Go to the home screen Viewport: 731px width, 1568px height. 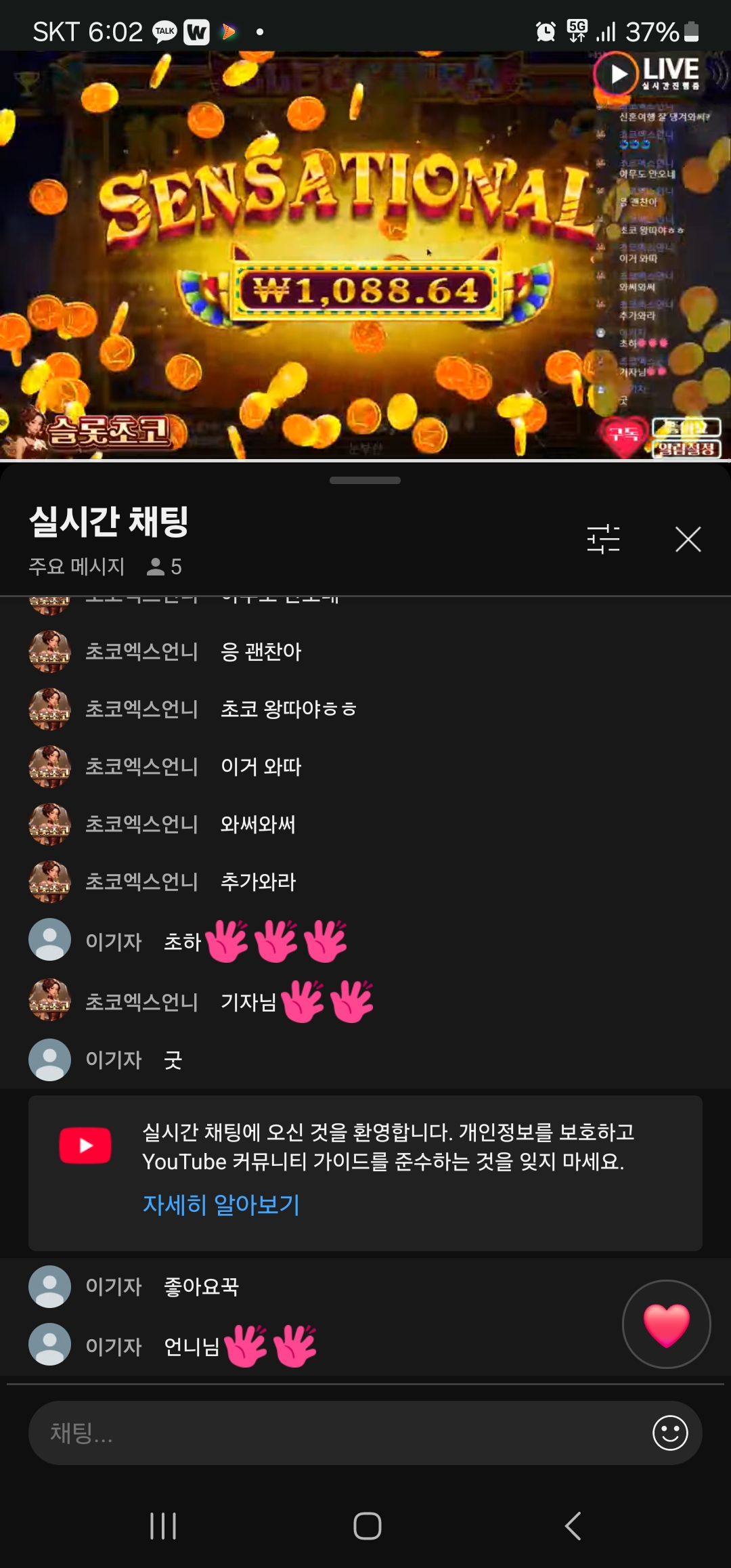coord(367,1526)
